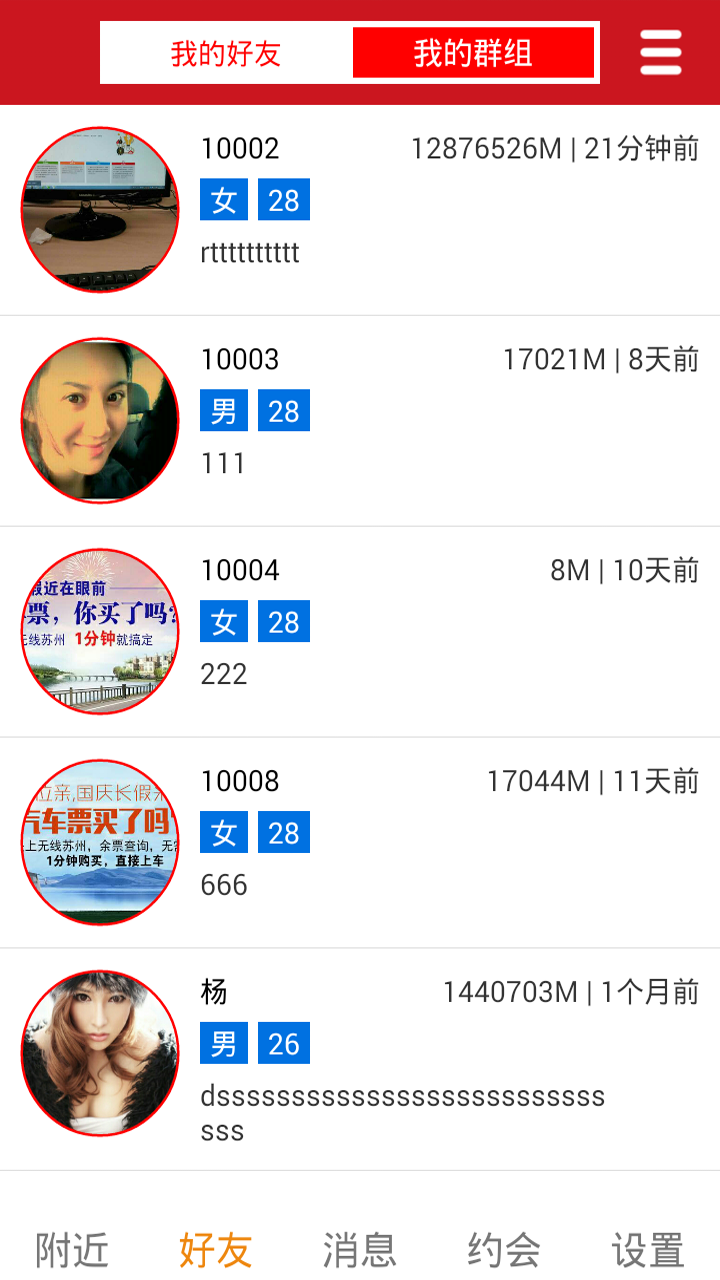Open the 约会 tab

504,1250
